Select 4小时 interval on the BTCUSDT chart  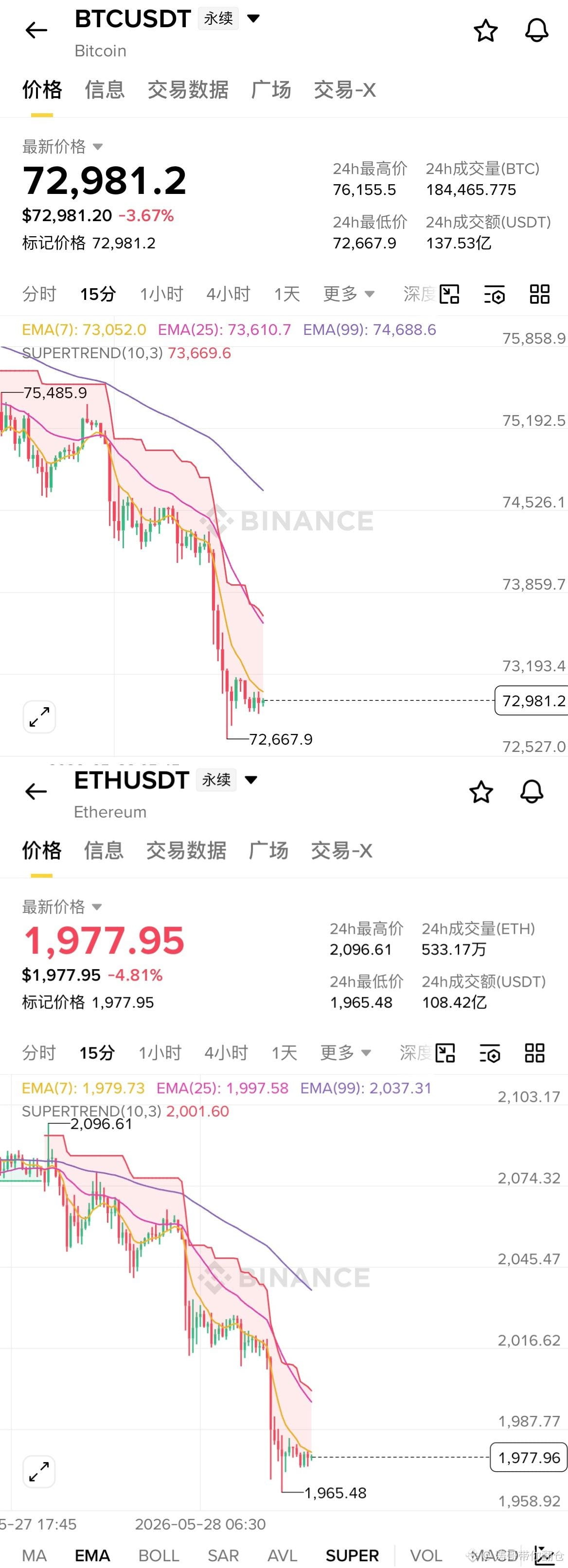tap(228, 294)
